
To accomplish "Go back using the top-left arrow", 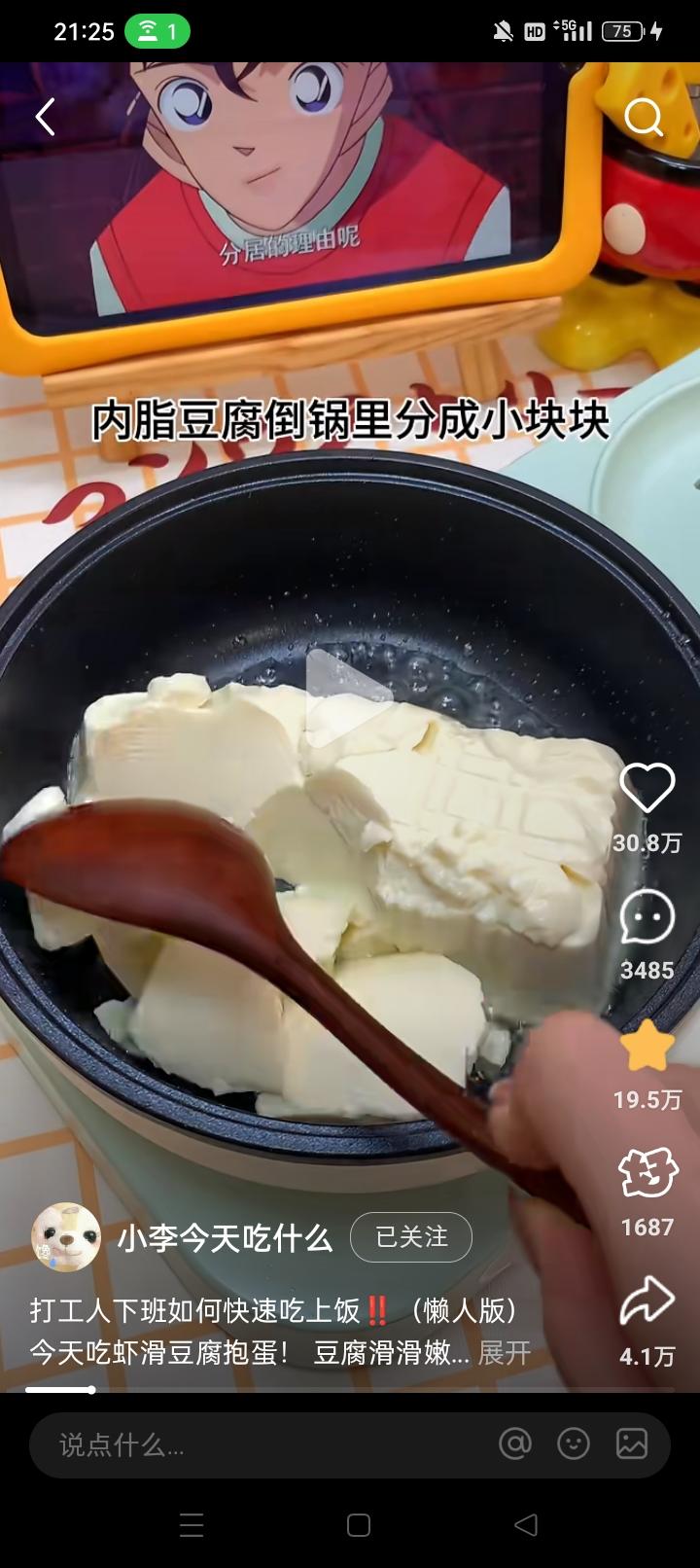I will pyautogui.click(x=45, y=118).
